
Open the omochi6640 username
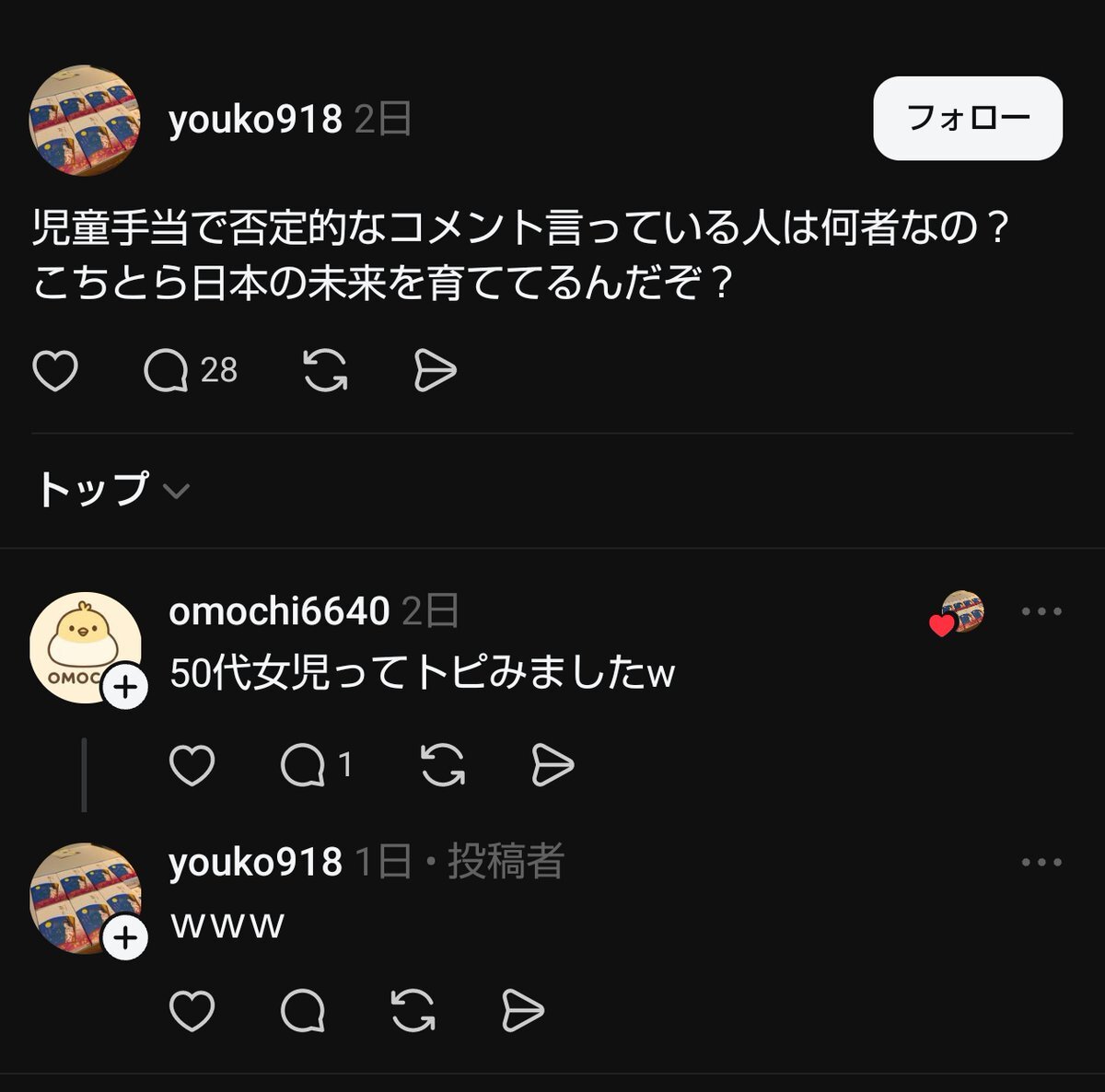point(279,611)
